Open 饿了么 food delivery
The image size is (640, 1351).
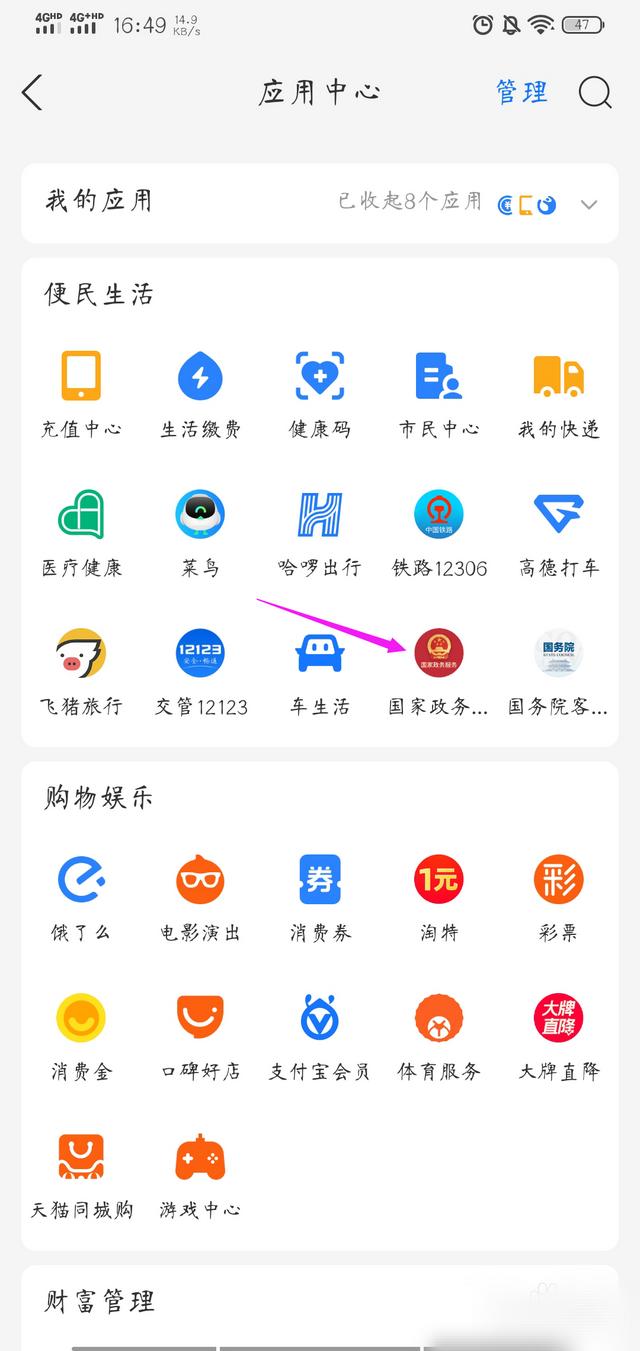[81, 898]
